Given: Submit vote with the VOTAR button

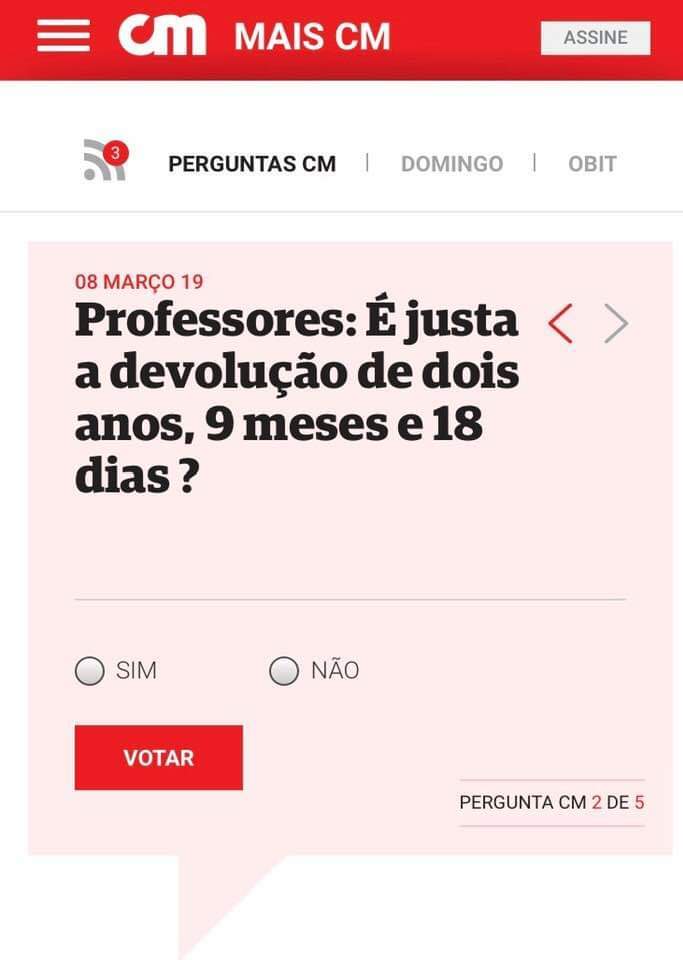Looking at the screenshot, I should coord(158,758).
